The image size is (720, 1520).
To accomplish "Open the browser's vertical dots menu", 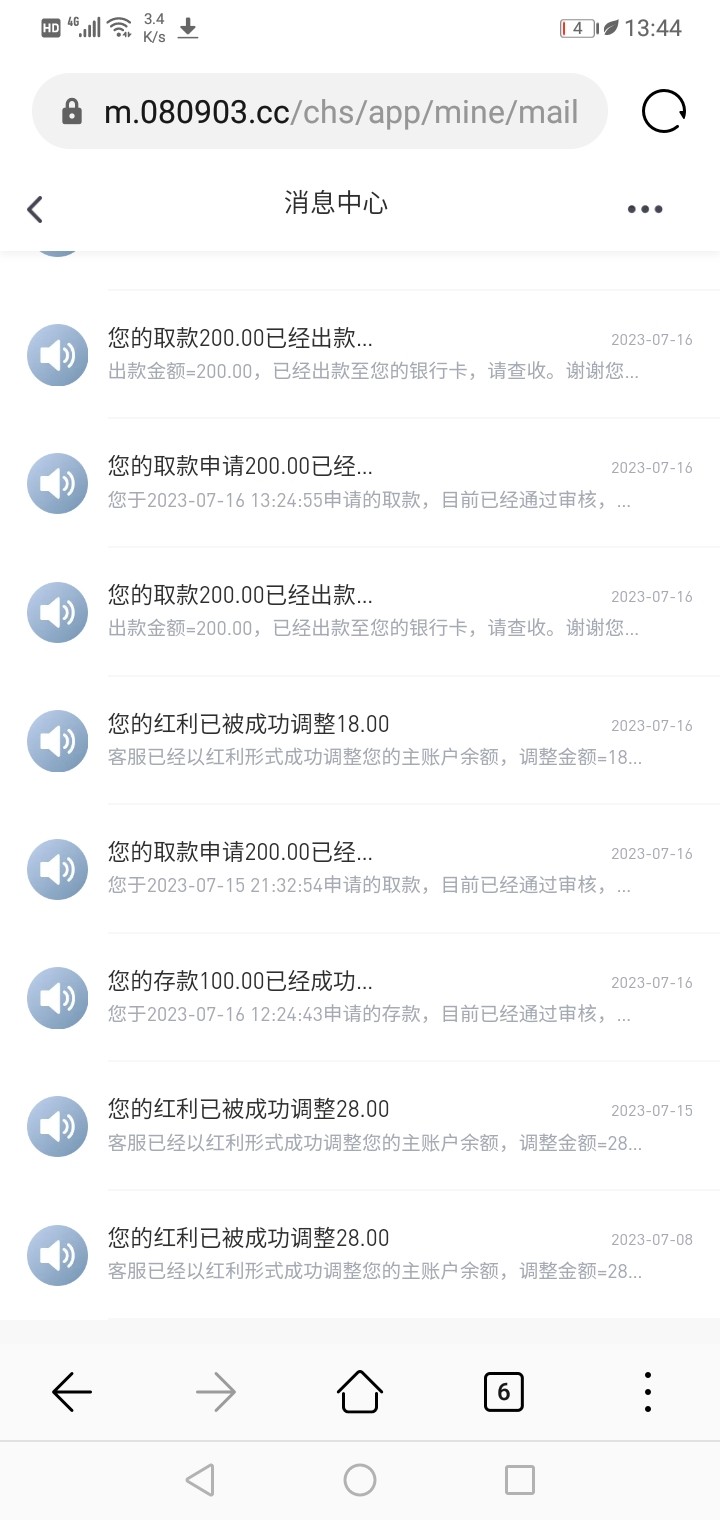I will 648,1391.
